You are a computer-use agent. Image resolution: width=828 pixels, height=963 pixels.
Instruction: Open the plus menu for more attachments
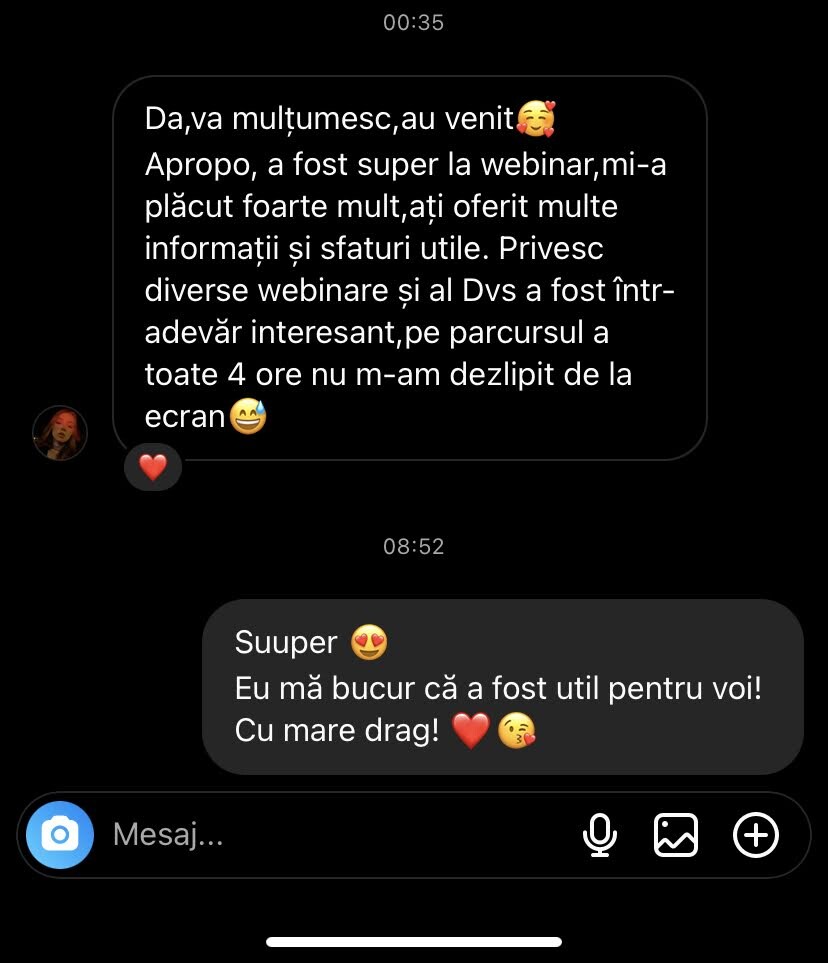[756, 834]
